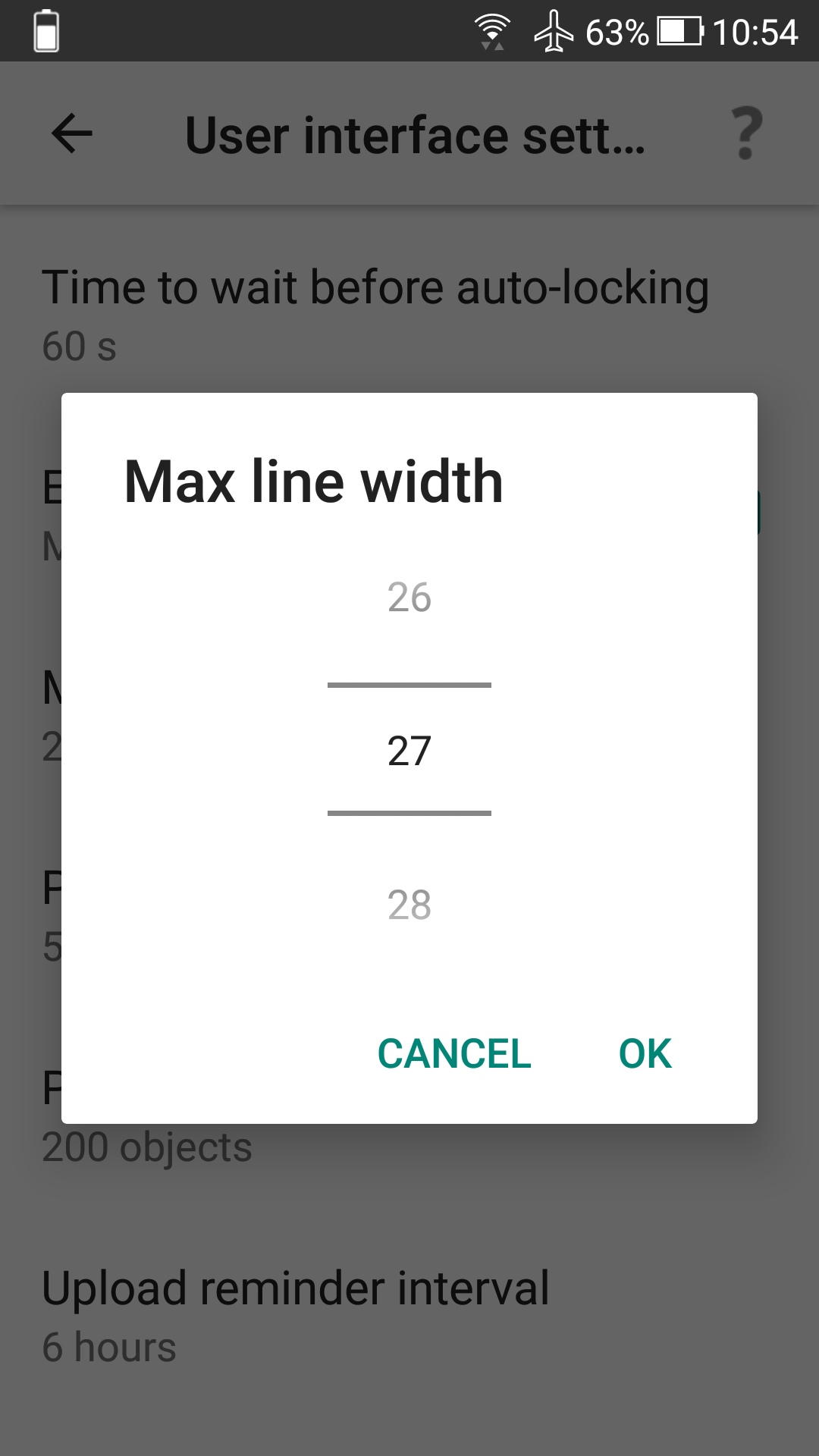819x1456 pixels.
Task: Tap the Wi-Fi status icon
Action: pyautogui.click(x=491, y=30)
